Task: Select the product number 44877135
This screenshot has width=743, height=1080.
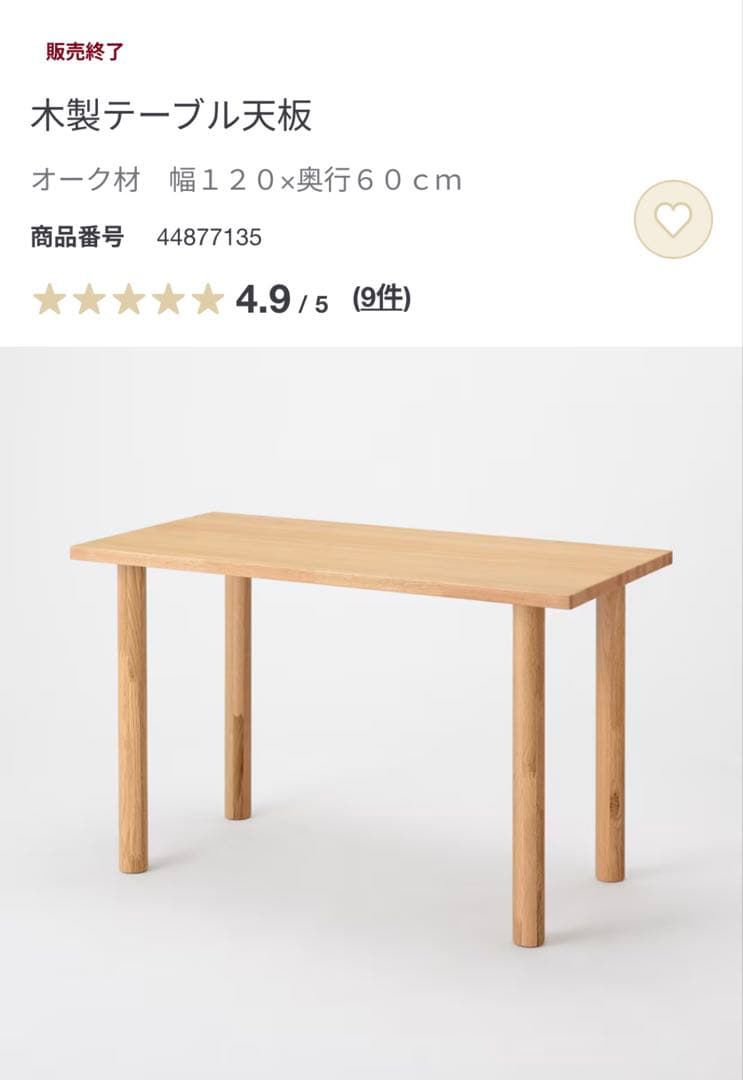Action: (208, 236)
